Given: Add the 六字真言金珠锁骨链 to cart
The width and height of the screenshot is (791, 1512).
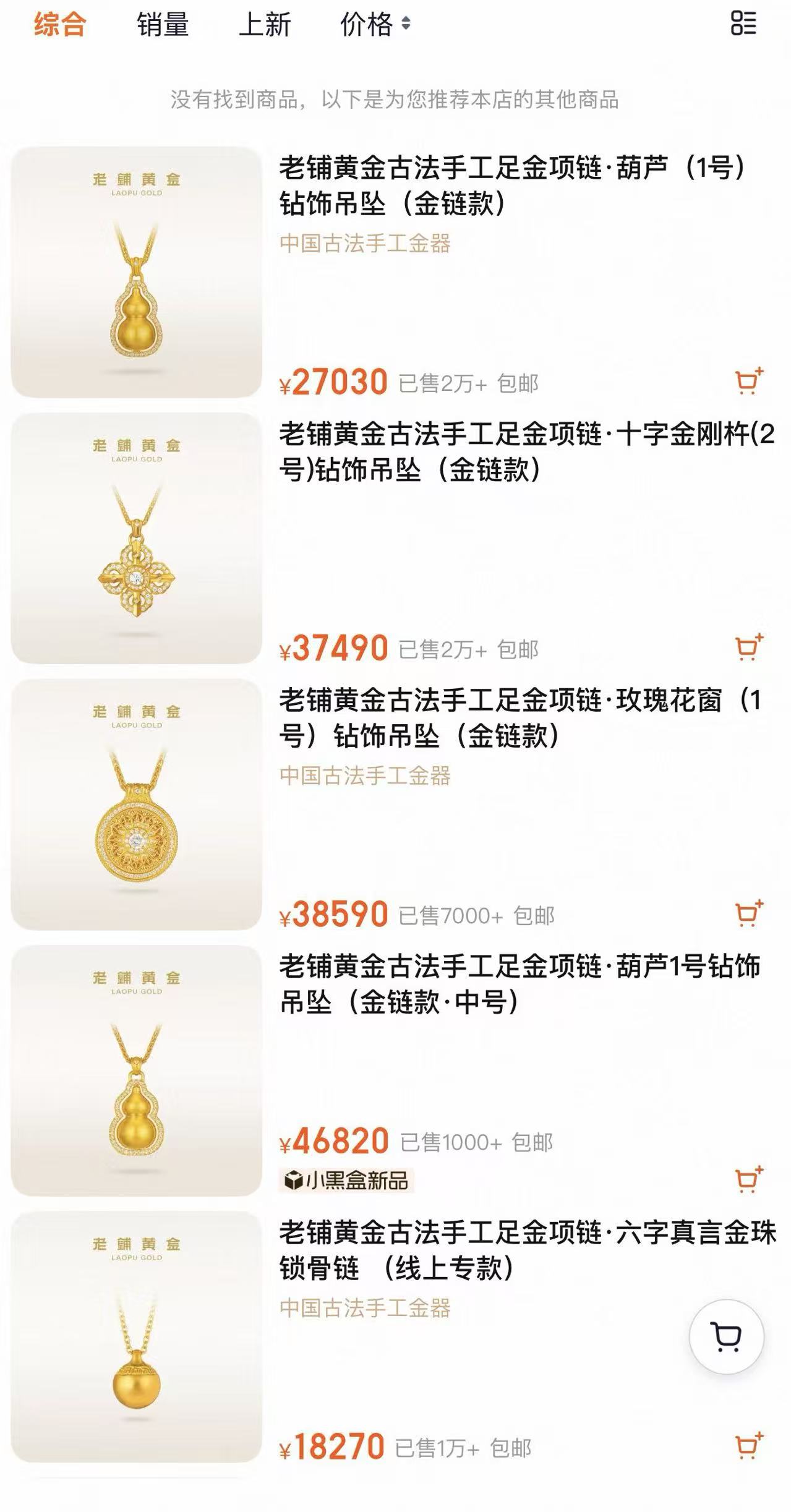Looking at the screenshot, I should [x=749, y=1445].
